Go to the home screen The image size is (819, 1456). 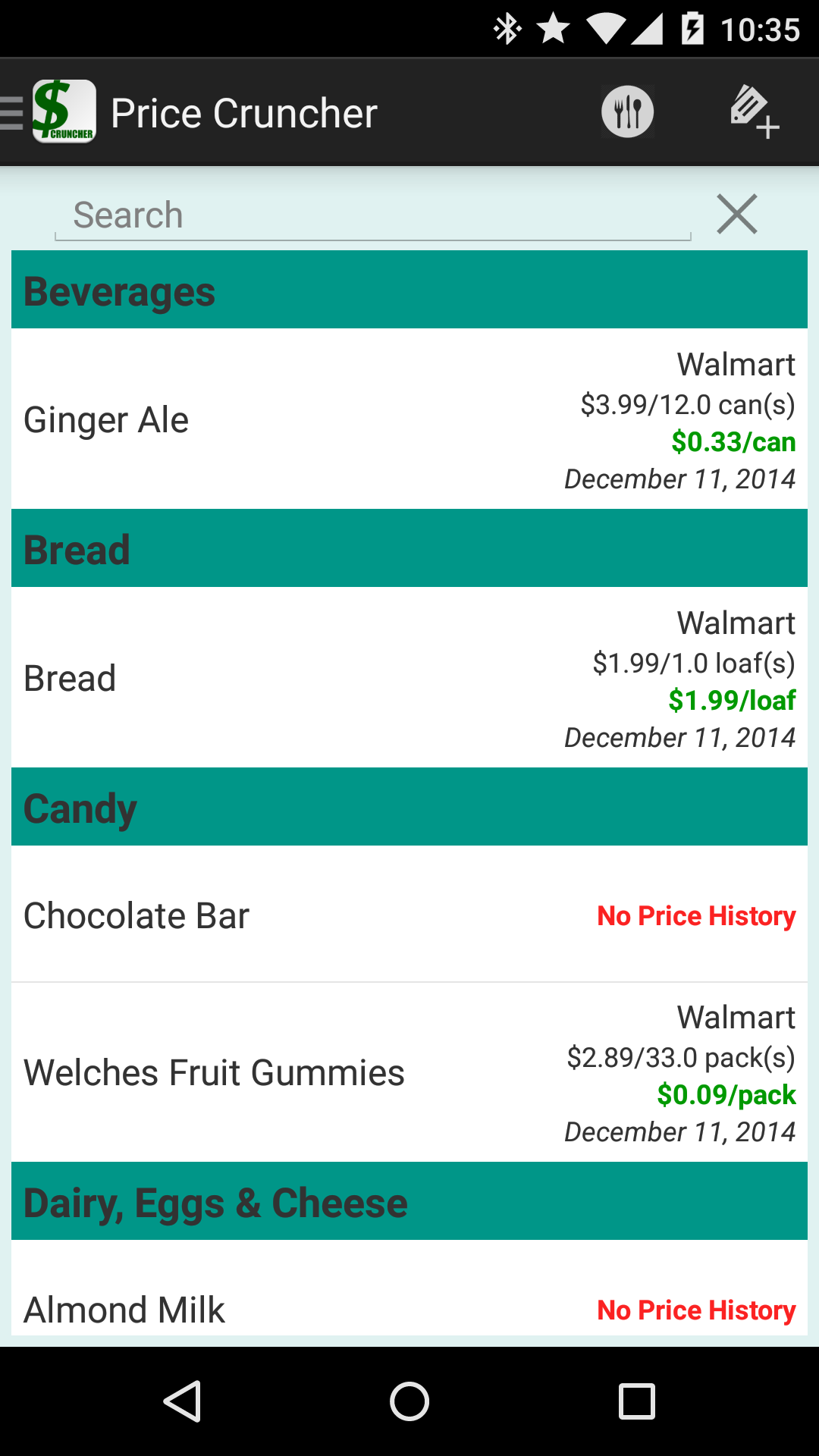(x=409, y=1401)
